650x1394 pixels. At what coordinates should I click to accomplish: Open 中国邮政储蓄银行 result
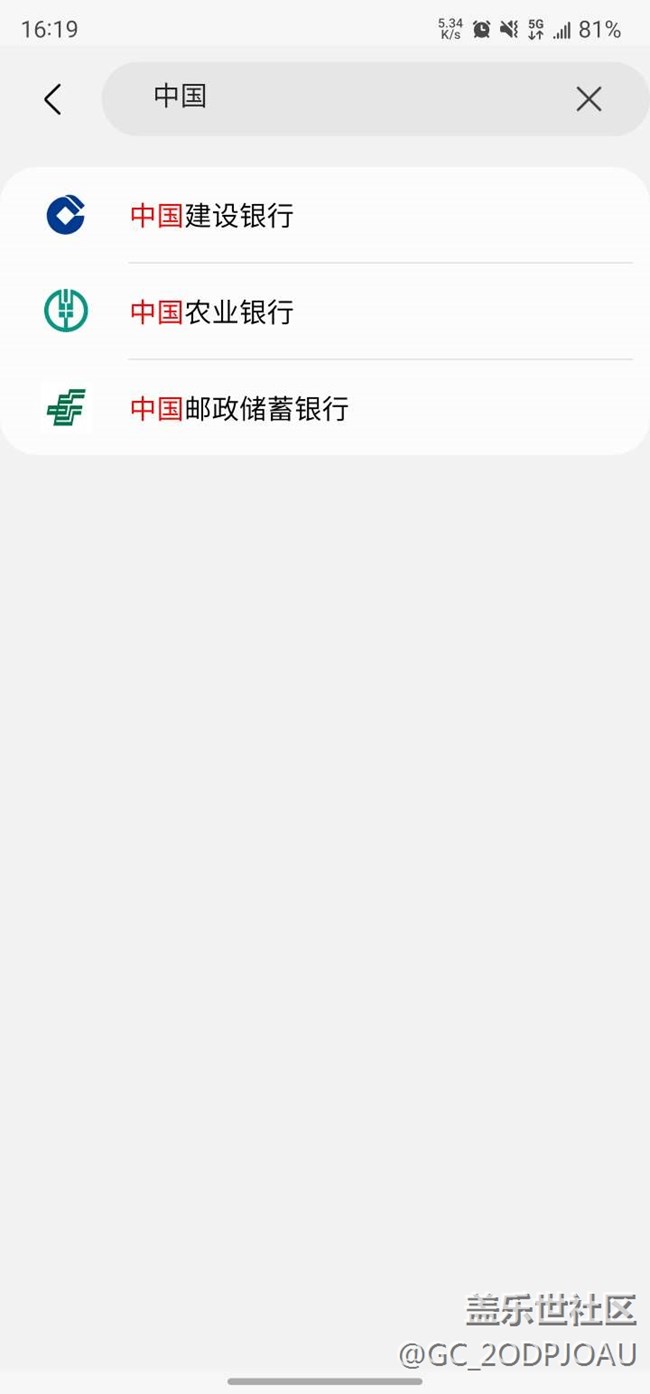(x=240, y=408)
